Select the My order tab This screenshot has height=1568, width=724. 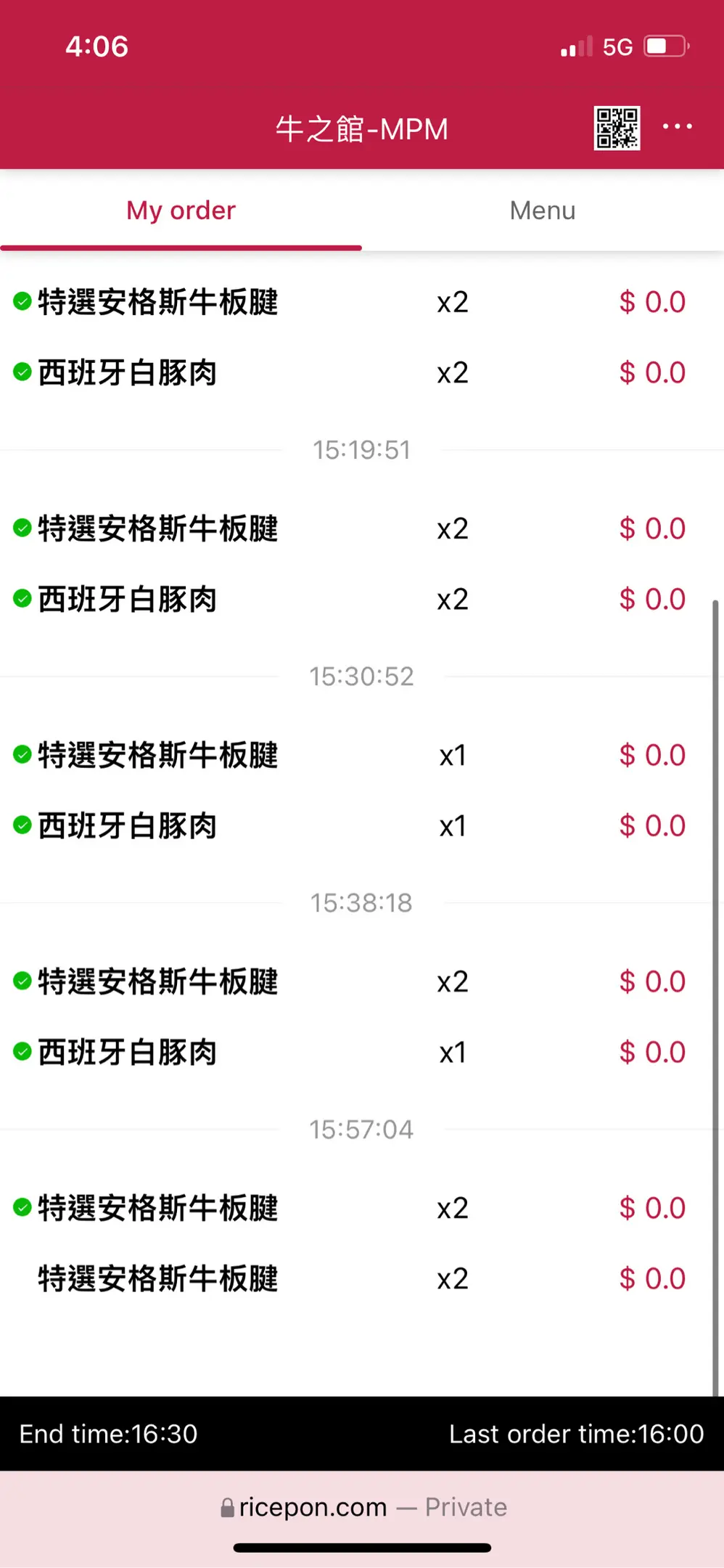pyautogui.click(x=181, y=211)
